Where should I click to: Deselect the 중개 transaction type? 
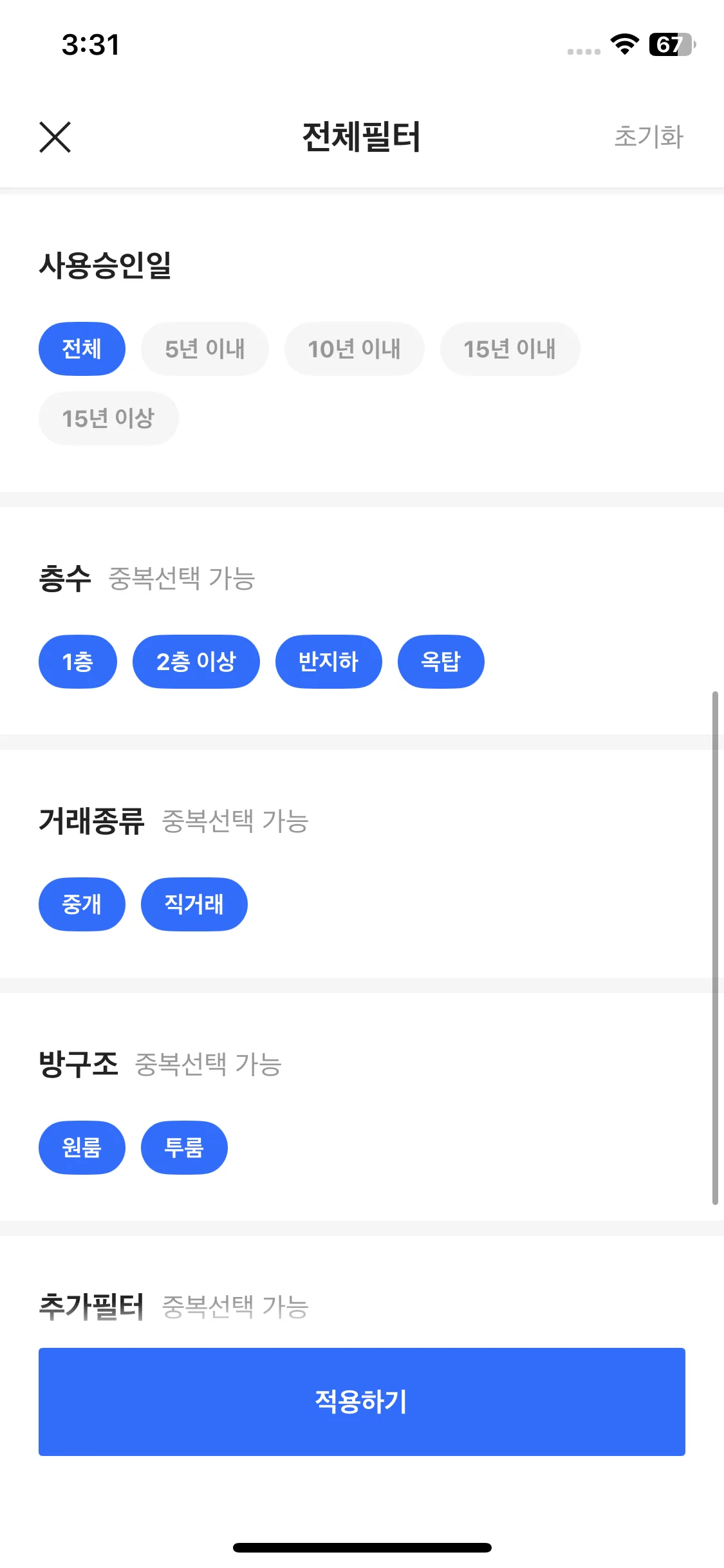pyautogui.click(x=82, y=904)
